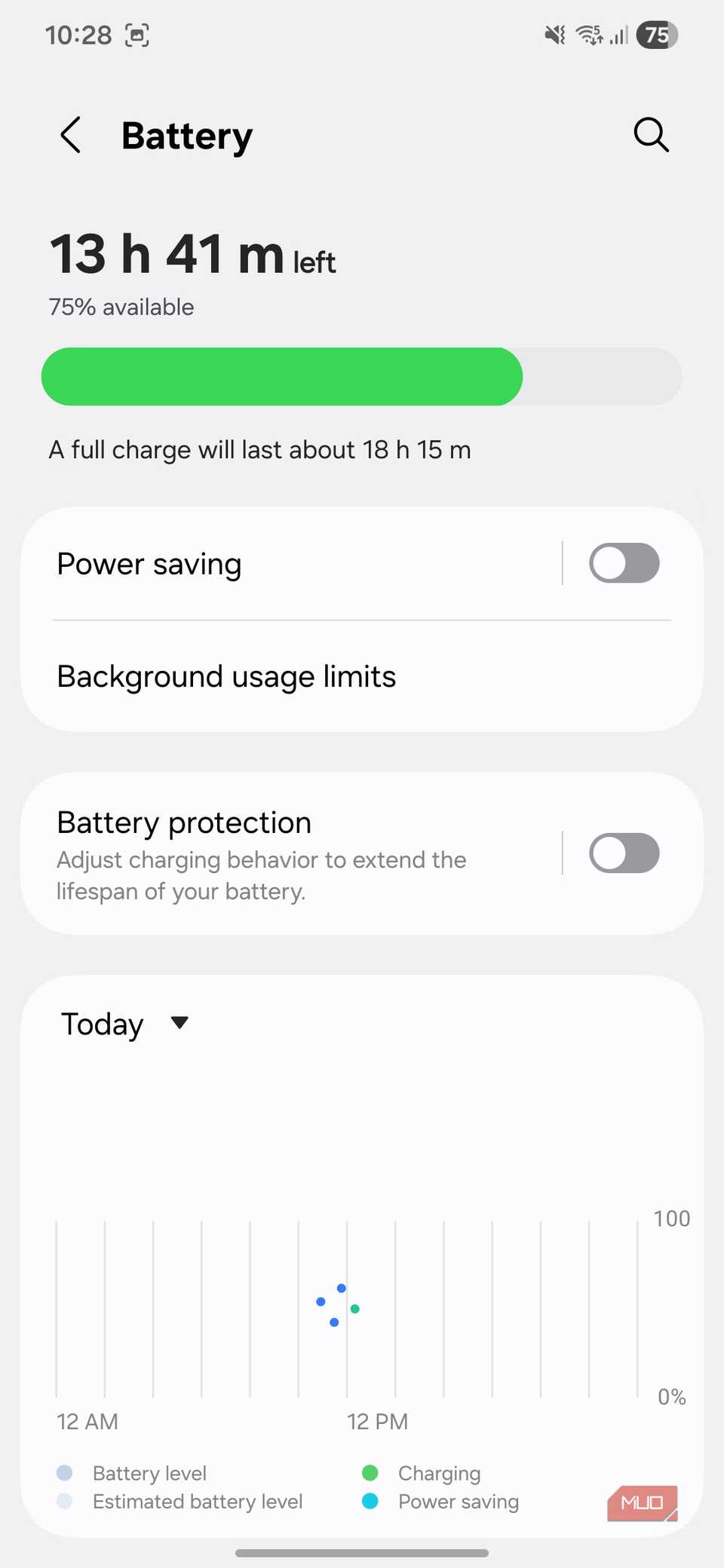Viewport: 724px width, 1568px height.
Task: Tap the battery indicator in the status bar
Action: [x=655, y=35]
